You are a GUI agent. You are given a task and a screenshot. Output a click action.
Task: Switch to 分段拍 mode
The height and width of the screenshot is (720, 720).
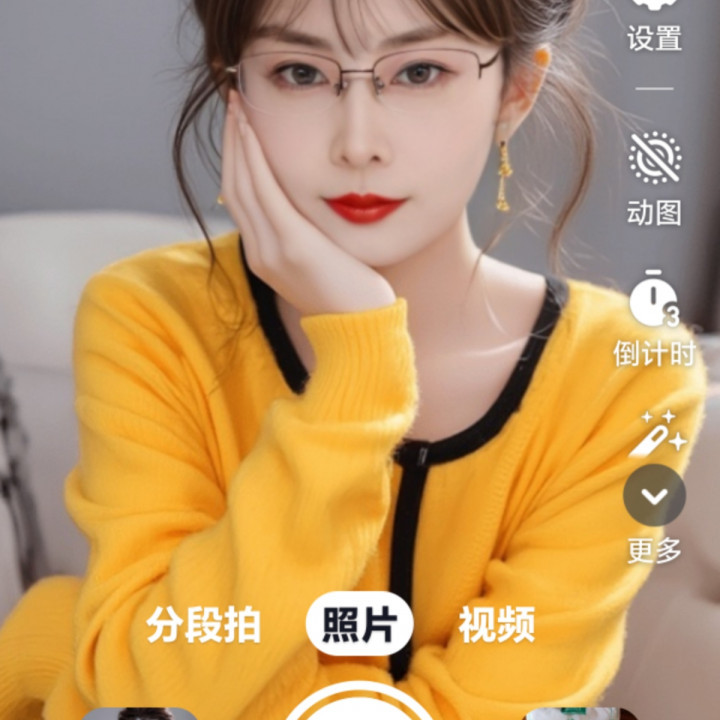(204, 624)
